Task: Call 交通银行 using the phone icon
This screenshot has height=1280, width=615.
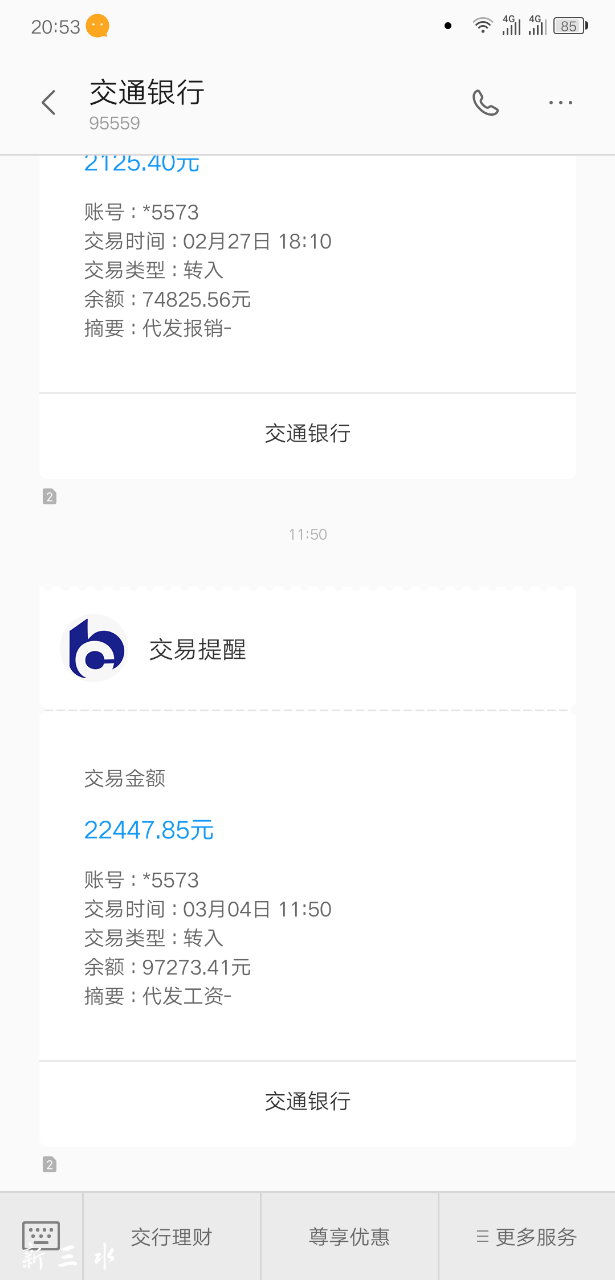Action: [485, 103]
